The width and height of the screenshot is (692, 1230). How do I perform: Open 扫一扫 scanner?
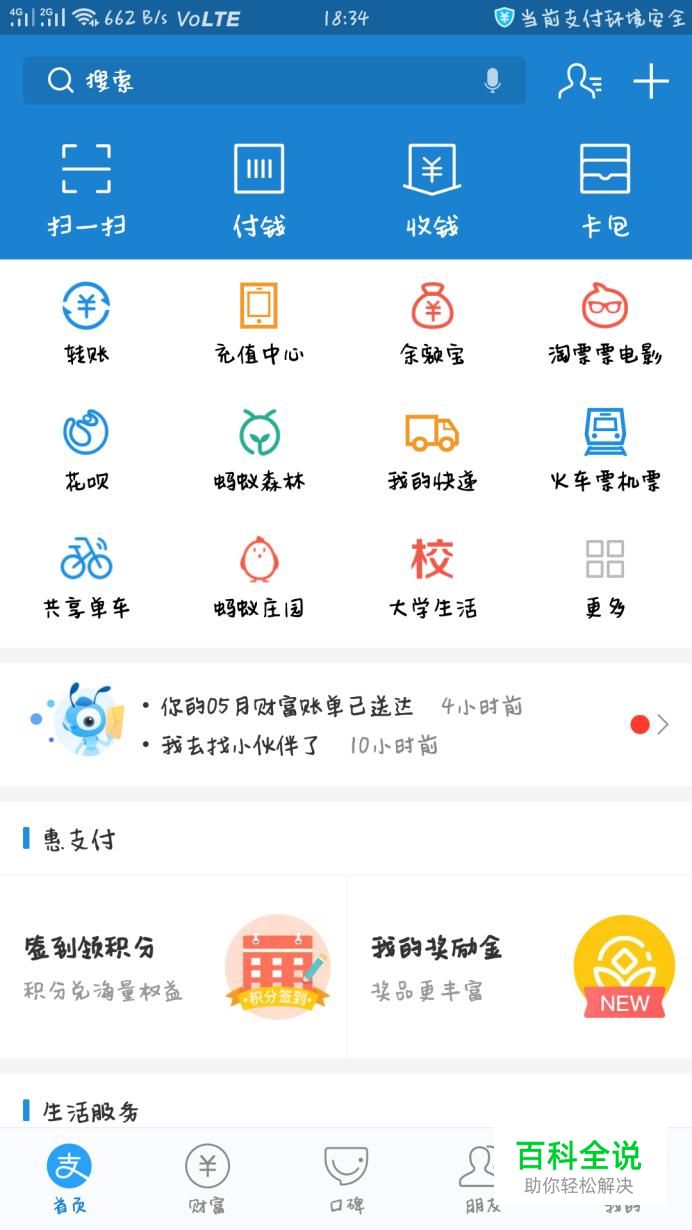86,189
